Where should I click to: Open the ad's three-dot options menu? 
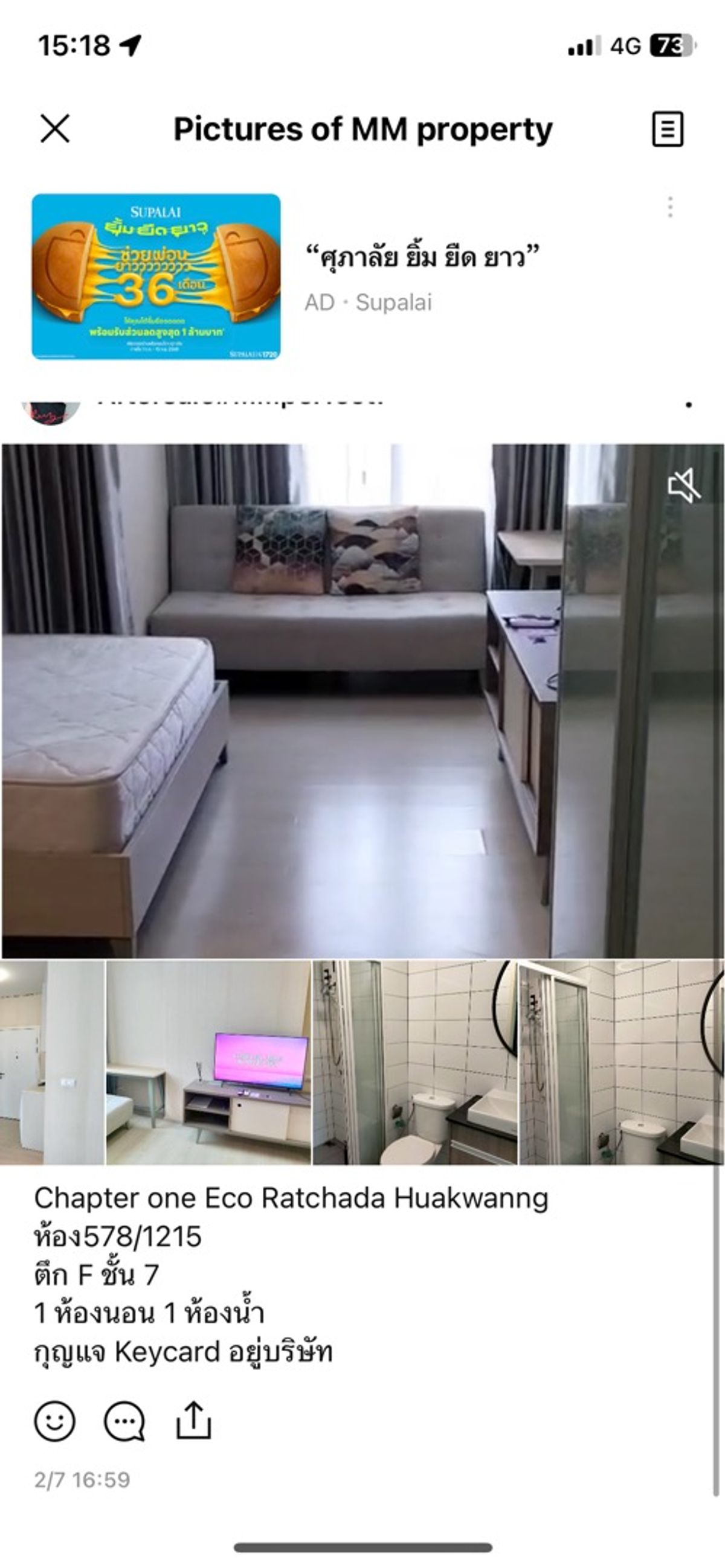670,207
